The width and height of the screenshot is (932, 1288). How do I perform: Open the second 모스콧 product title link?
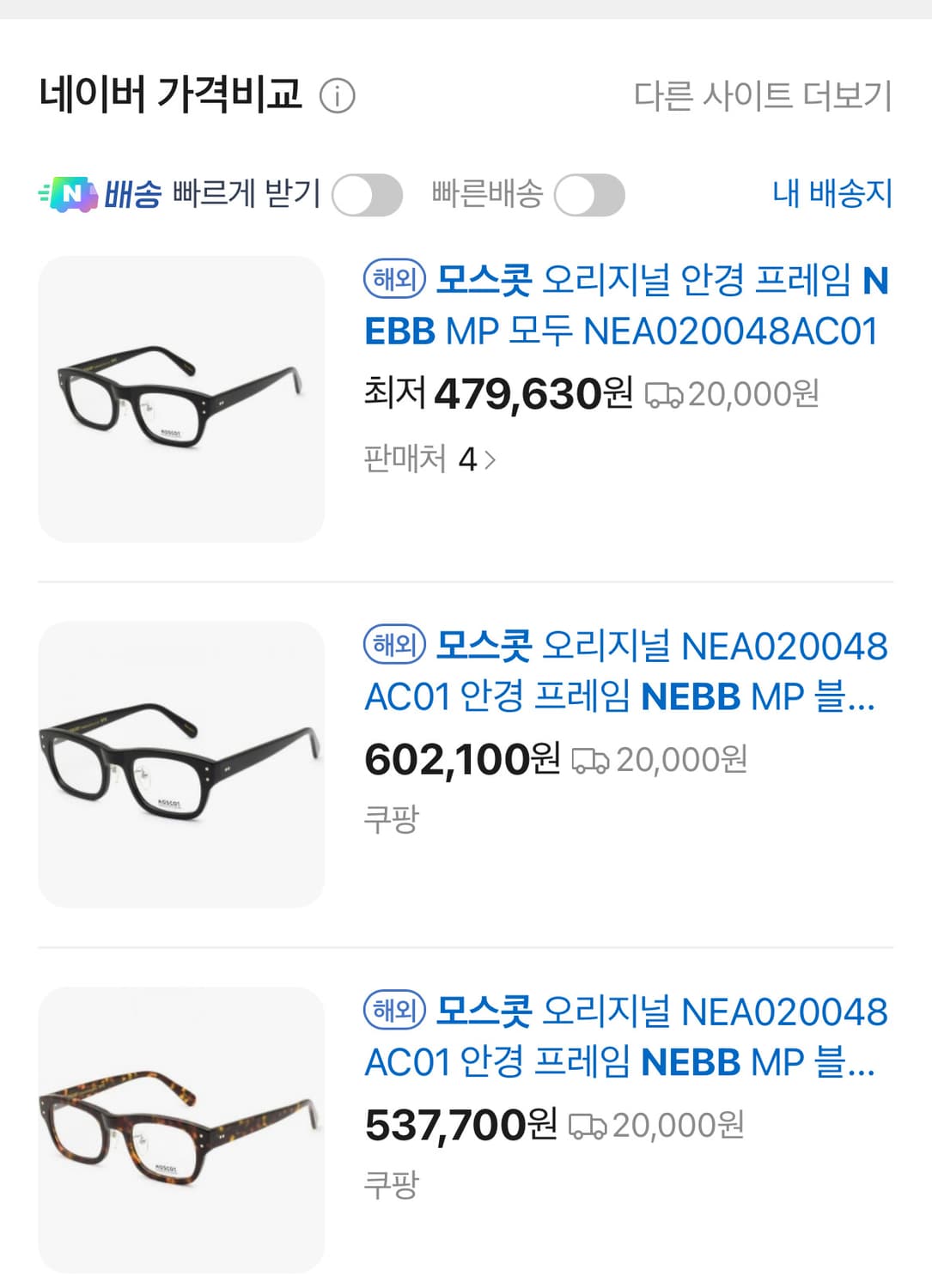pyautogui.click(x=627, y=674)
